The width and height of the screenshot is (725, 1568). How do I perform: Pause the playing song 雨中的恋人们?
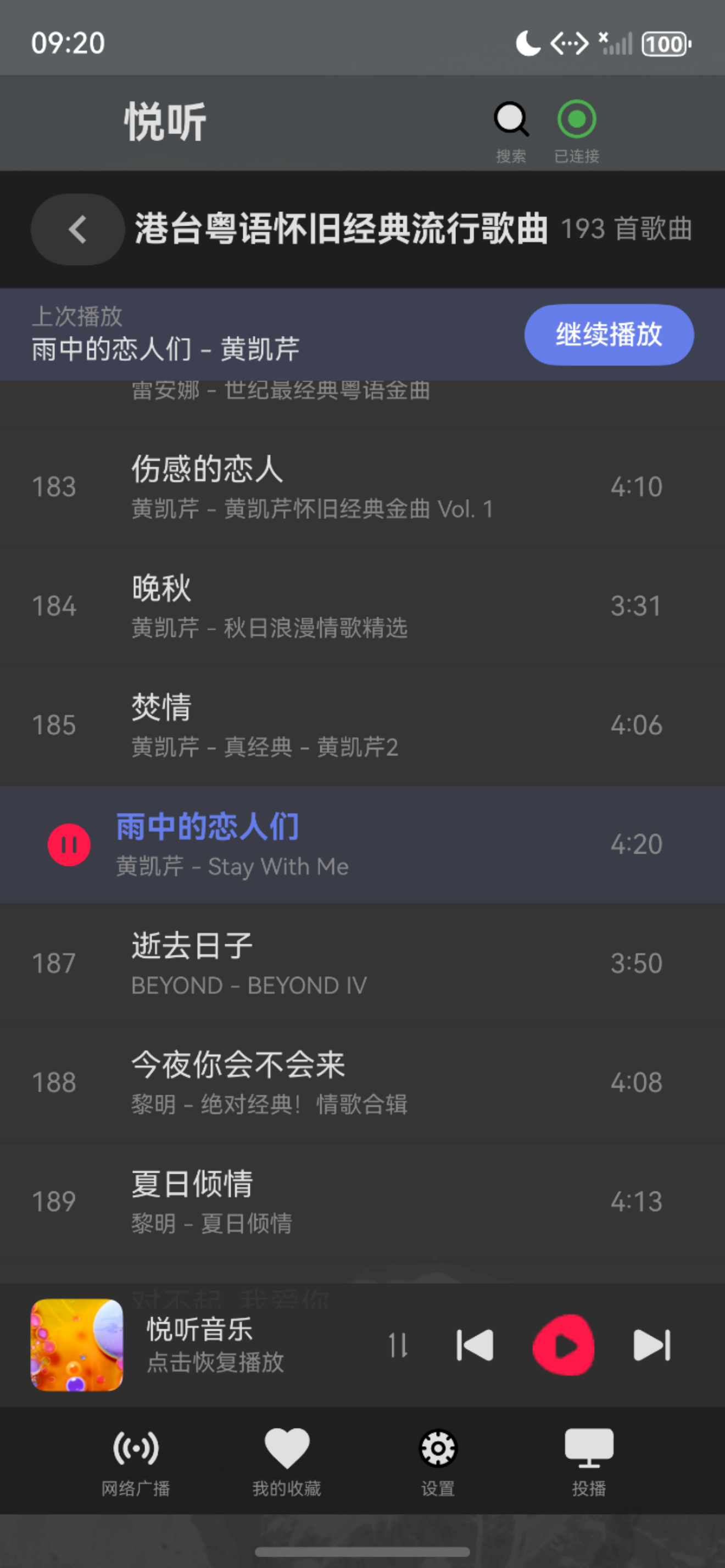click(x=69, y=844)
